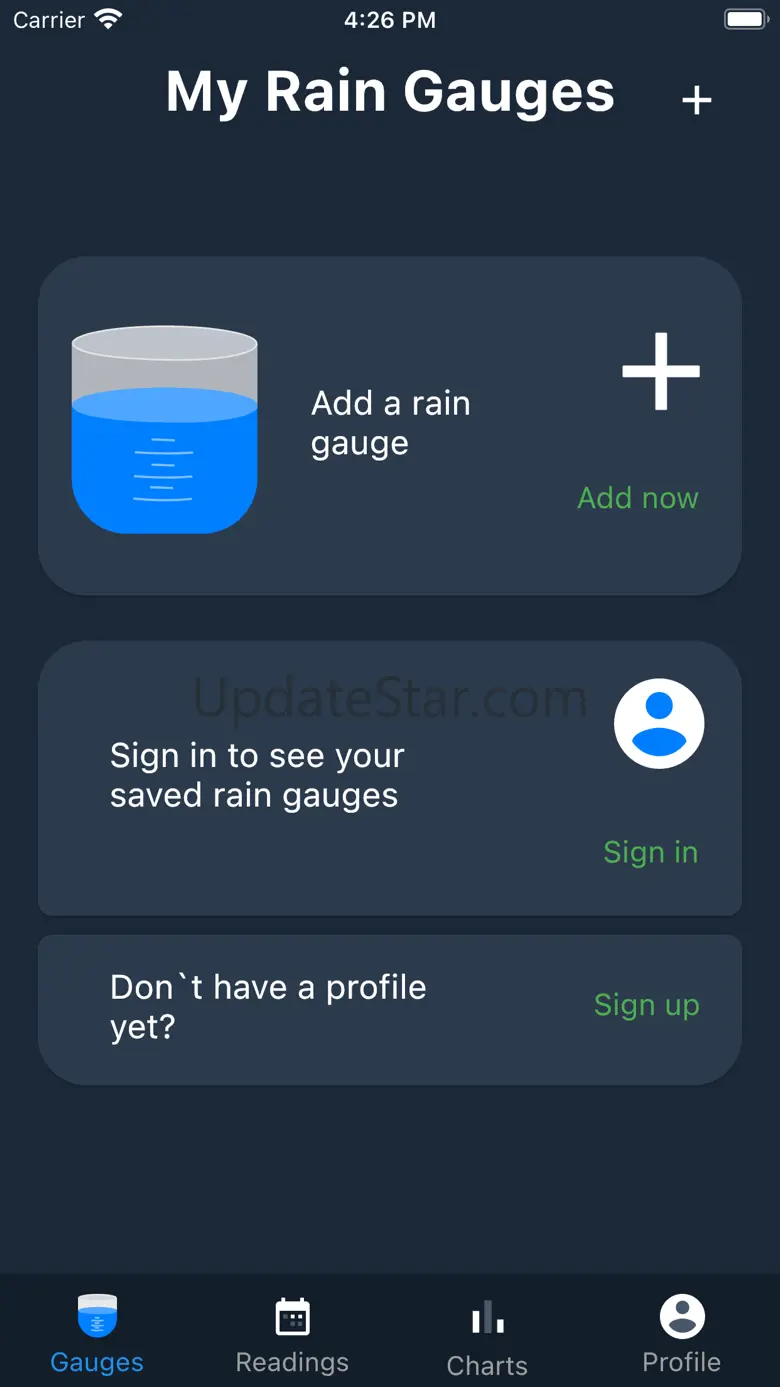780x1387 pixels.
Task: Switch to the Readings tab
Action: tap(292, 1335)
